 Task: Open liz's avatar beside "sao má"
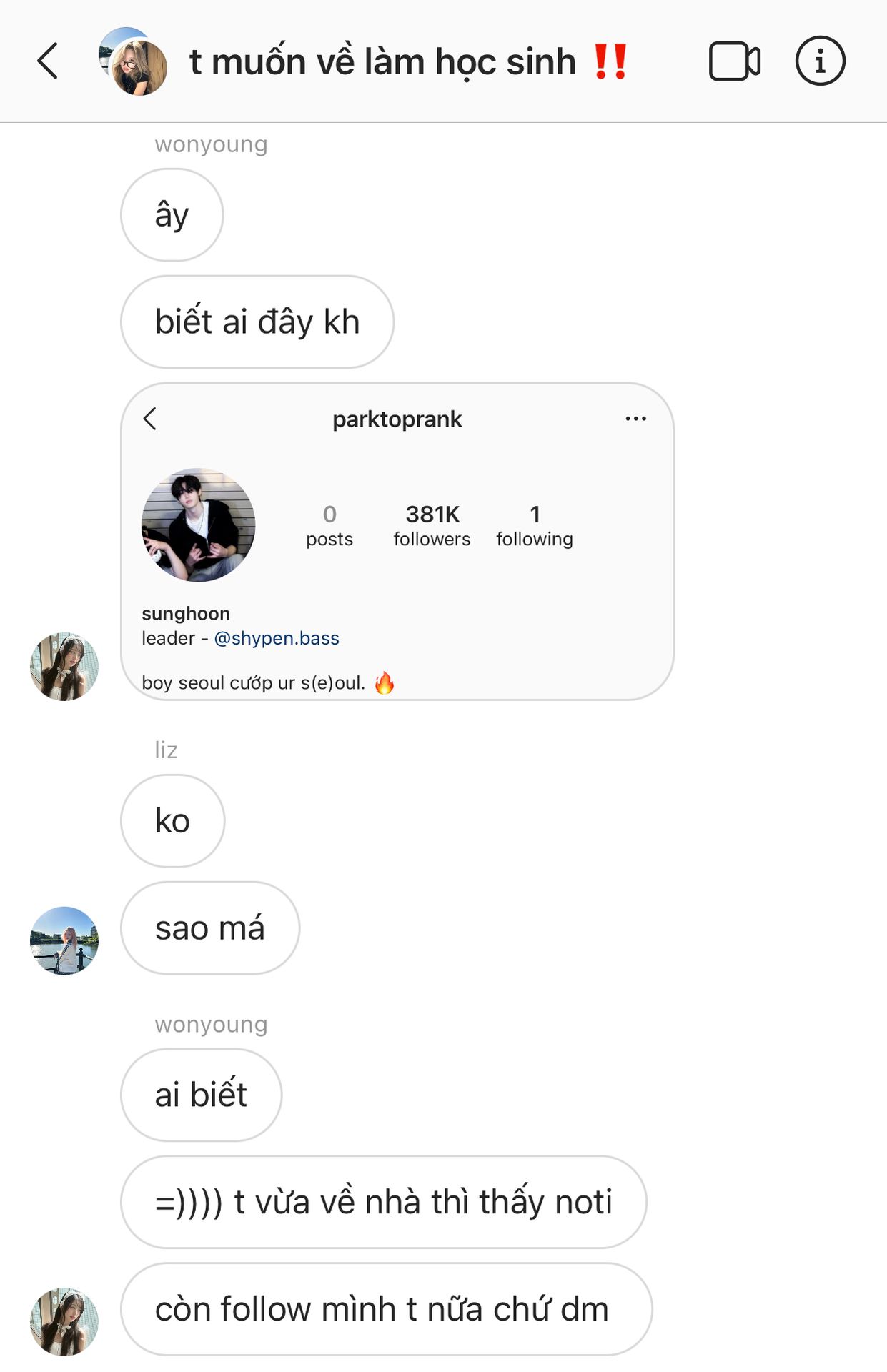click(x=64, y=940)
